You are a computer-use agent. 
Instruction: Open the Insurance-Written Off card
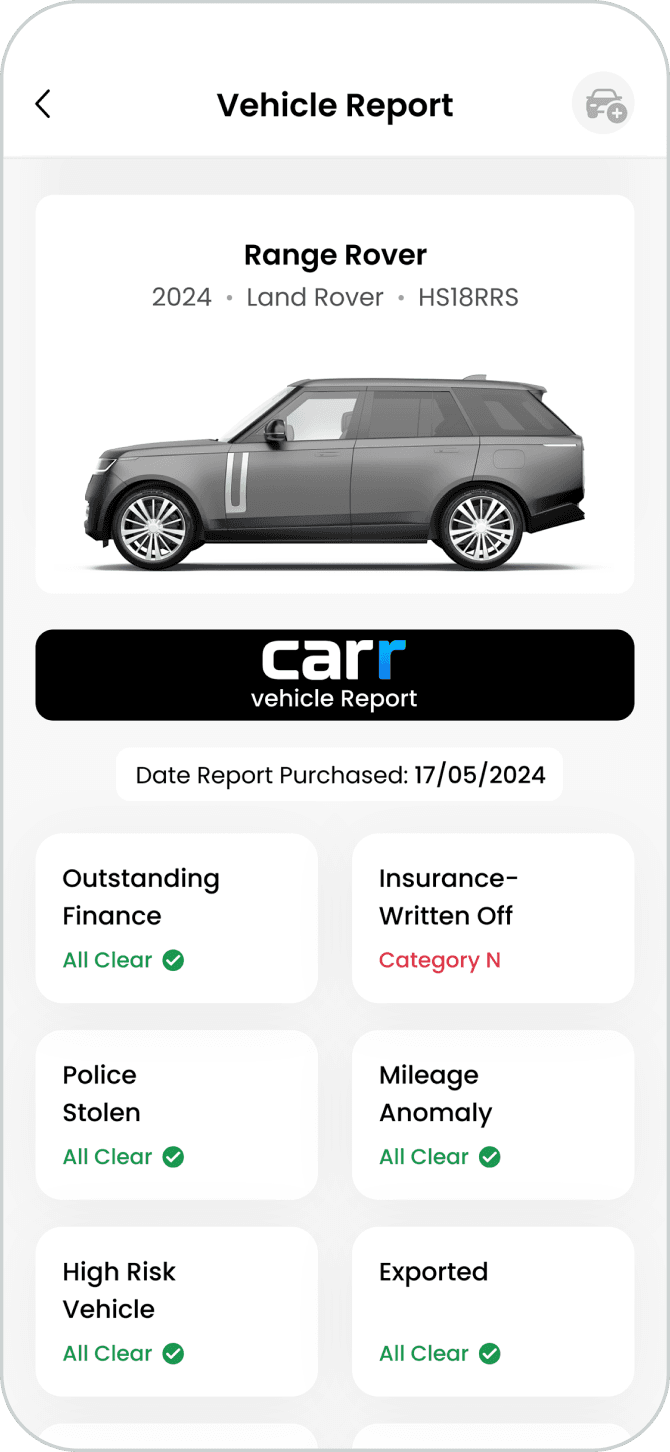(x=493, y=917)
